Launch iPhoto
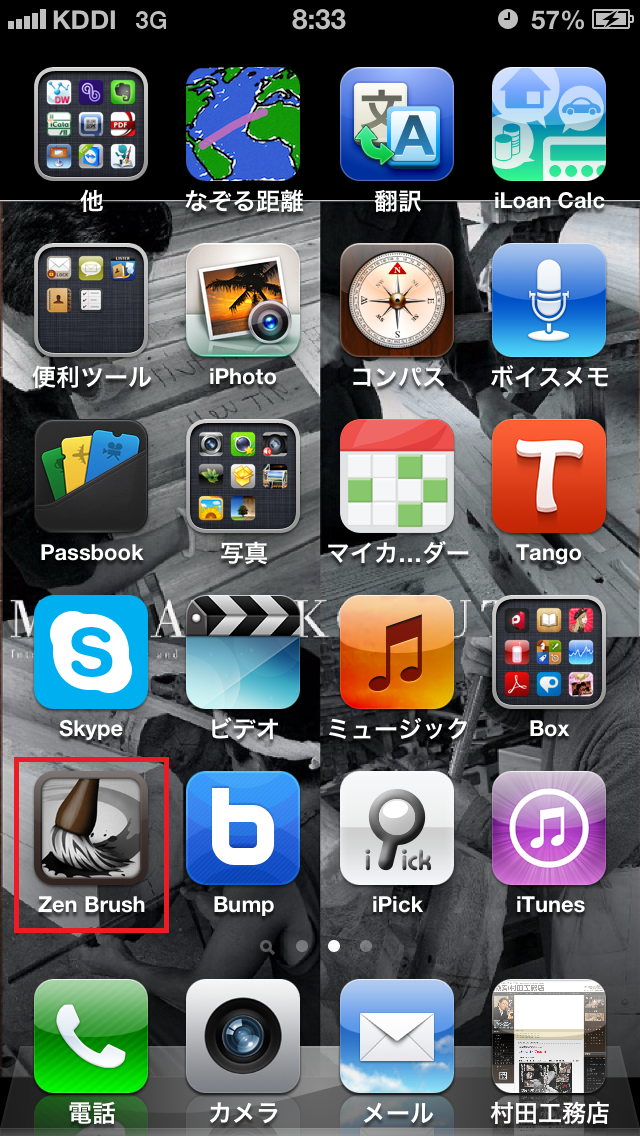Image resolution: width=640 pixels, height=1136 pixels. 243,300
